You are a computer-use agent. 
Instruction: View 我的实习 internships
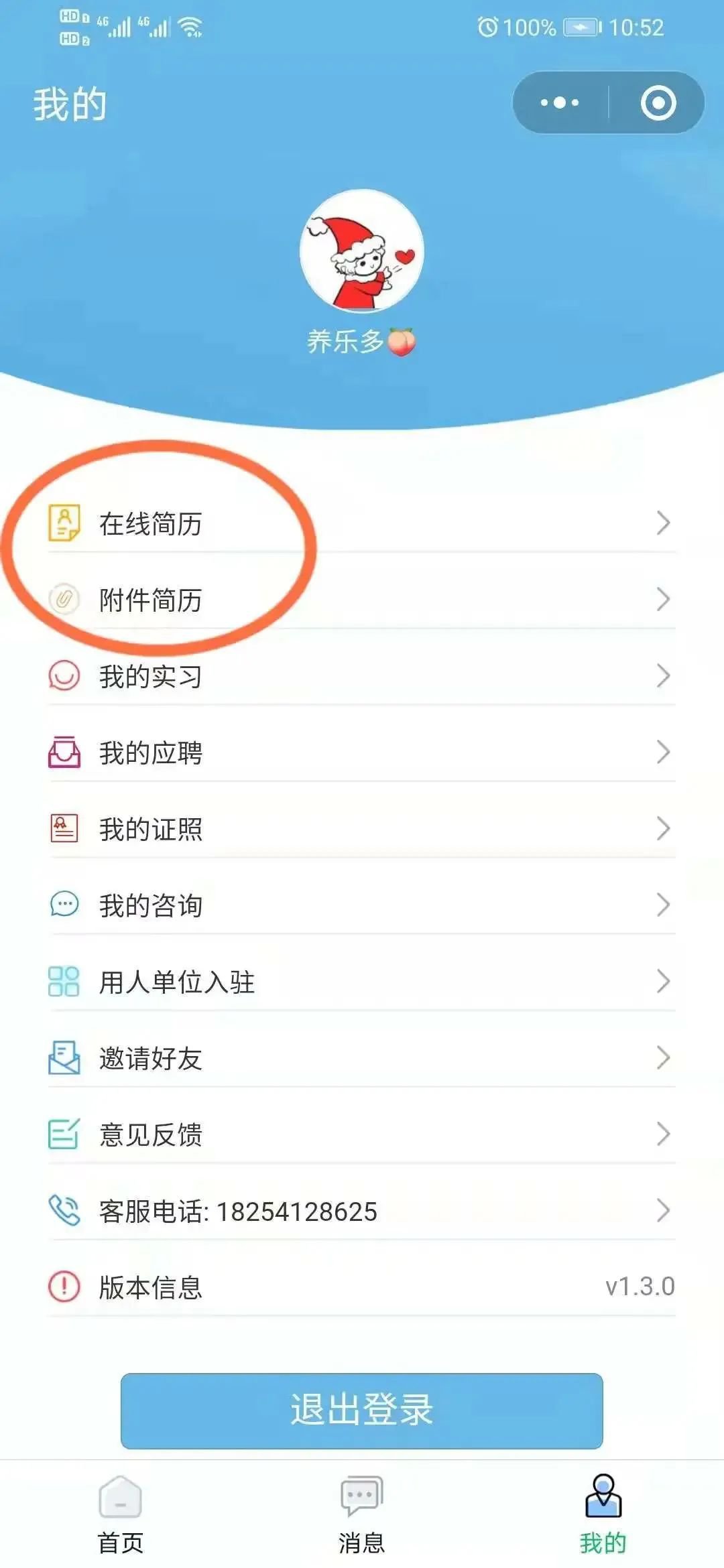[362, 676]
